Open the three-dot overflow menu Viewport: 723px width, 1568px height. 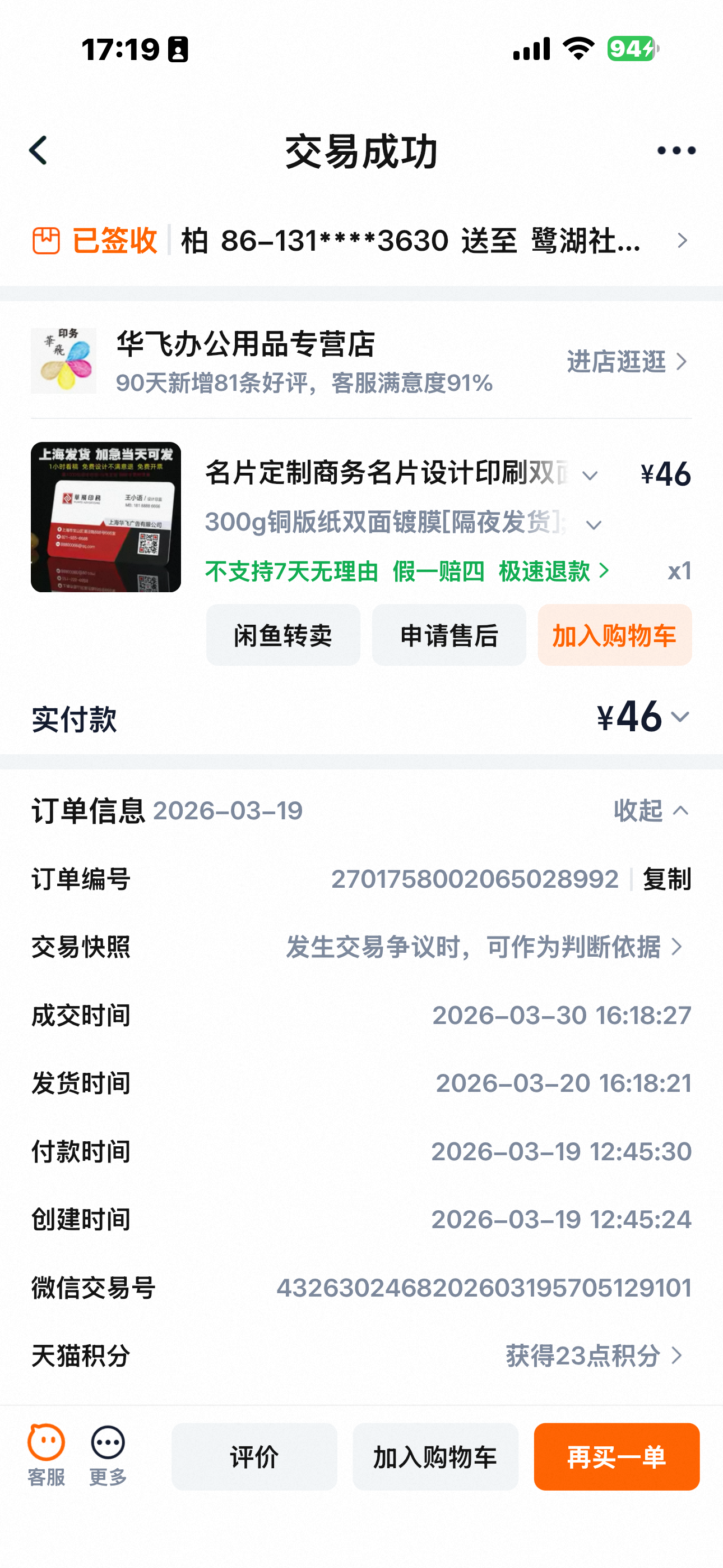675,150
